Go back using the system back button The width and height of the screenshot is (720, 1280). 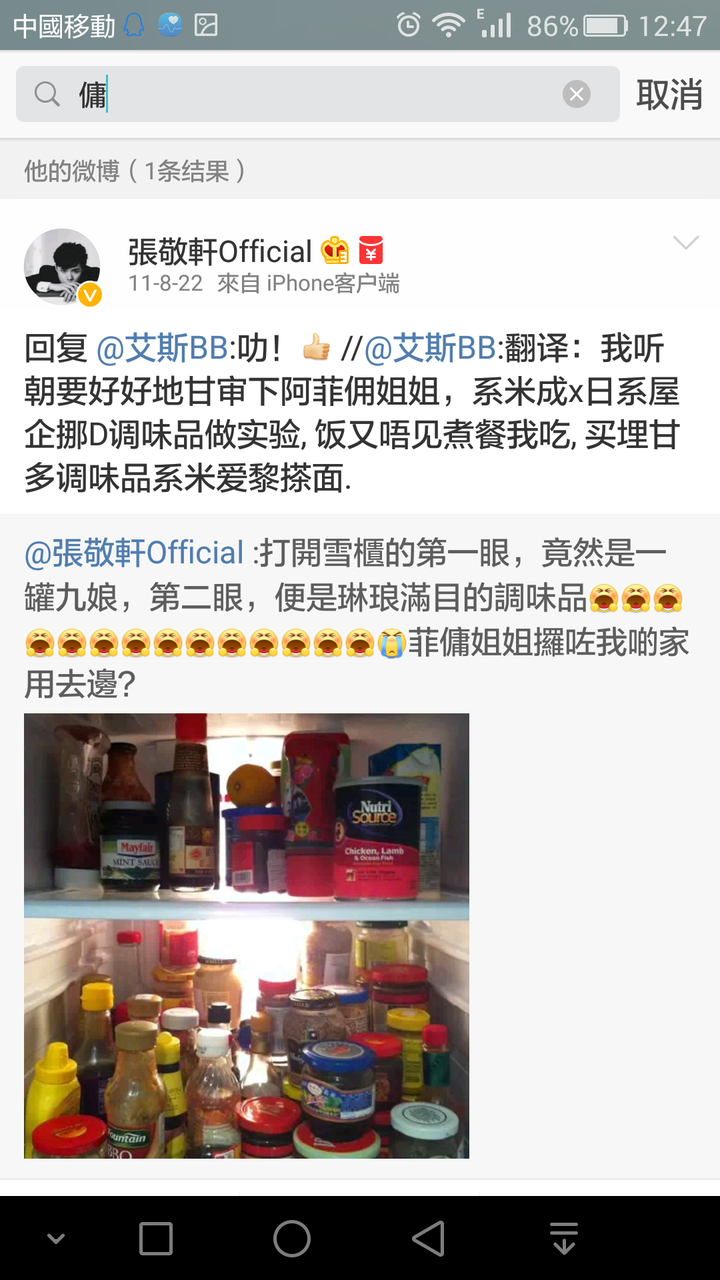pyautogui.click(x=428, y=1239)
